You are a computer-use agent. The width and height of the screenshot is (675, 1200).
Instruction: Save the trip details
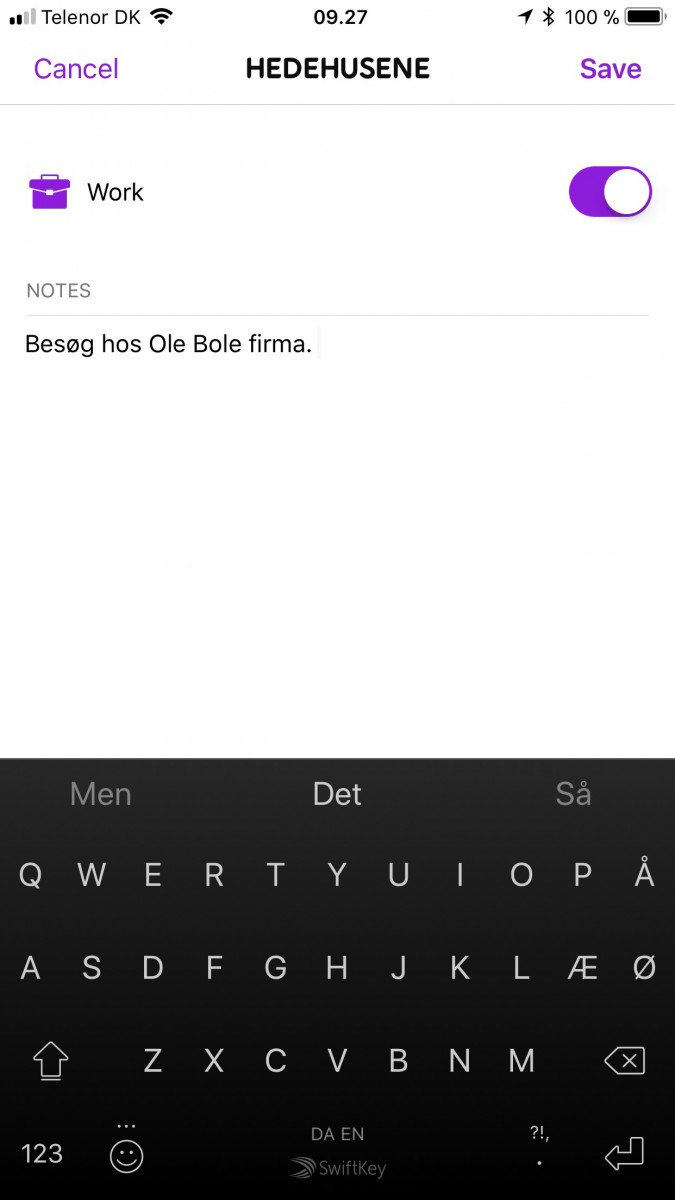click(x=610, y=69)
